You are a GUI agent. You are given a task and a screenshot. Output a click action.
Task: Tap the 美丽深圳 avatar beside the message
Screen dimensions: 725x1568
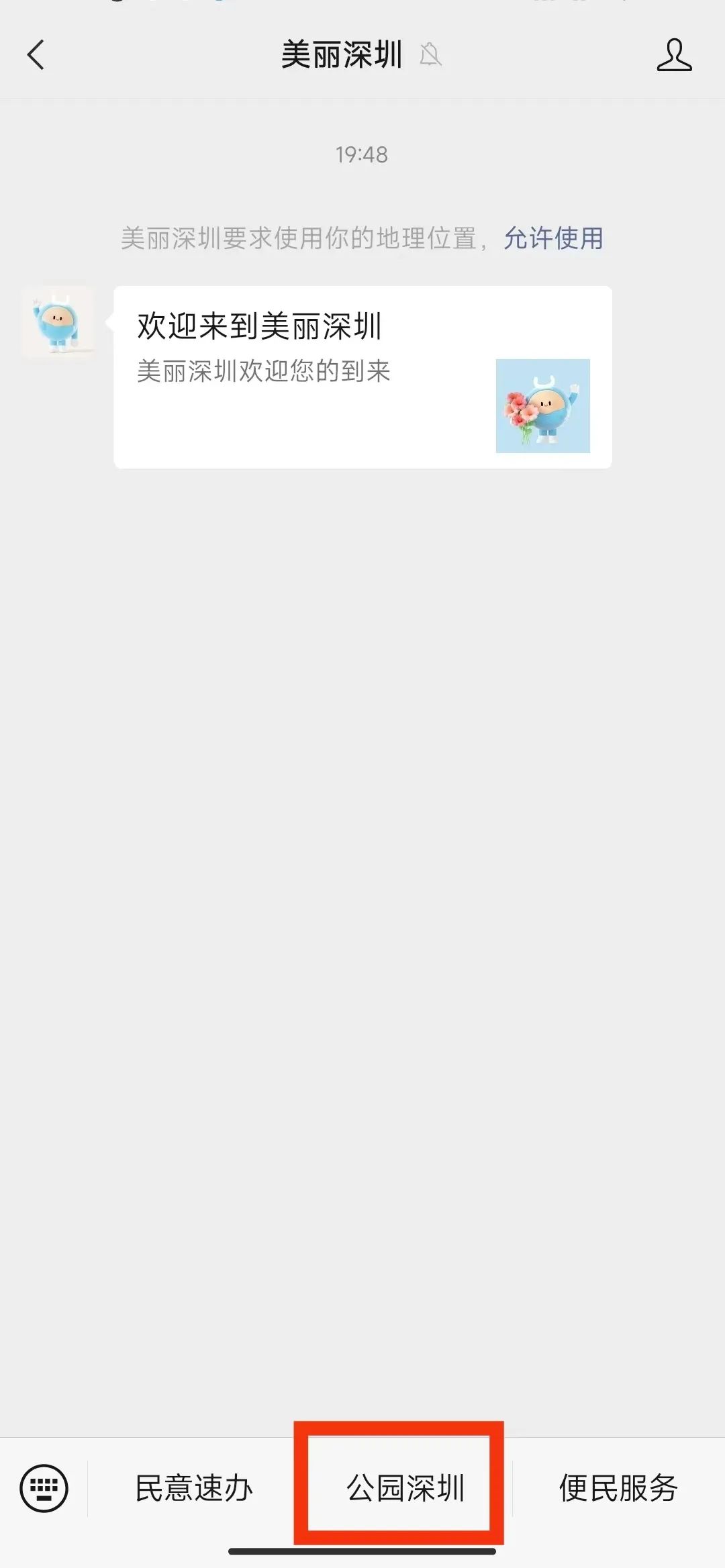coord(58,323)
